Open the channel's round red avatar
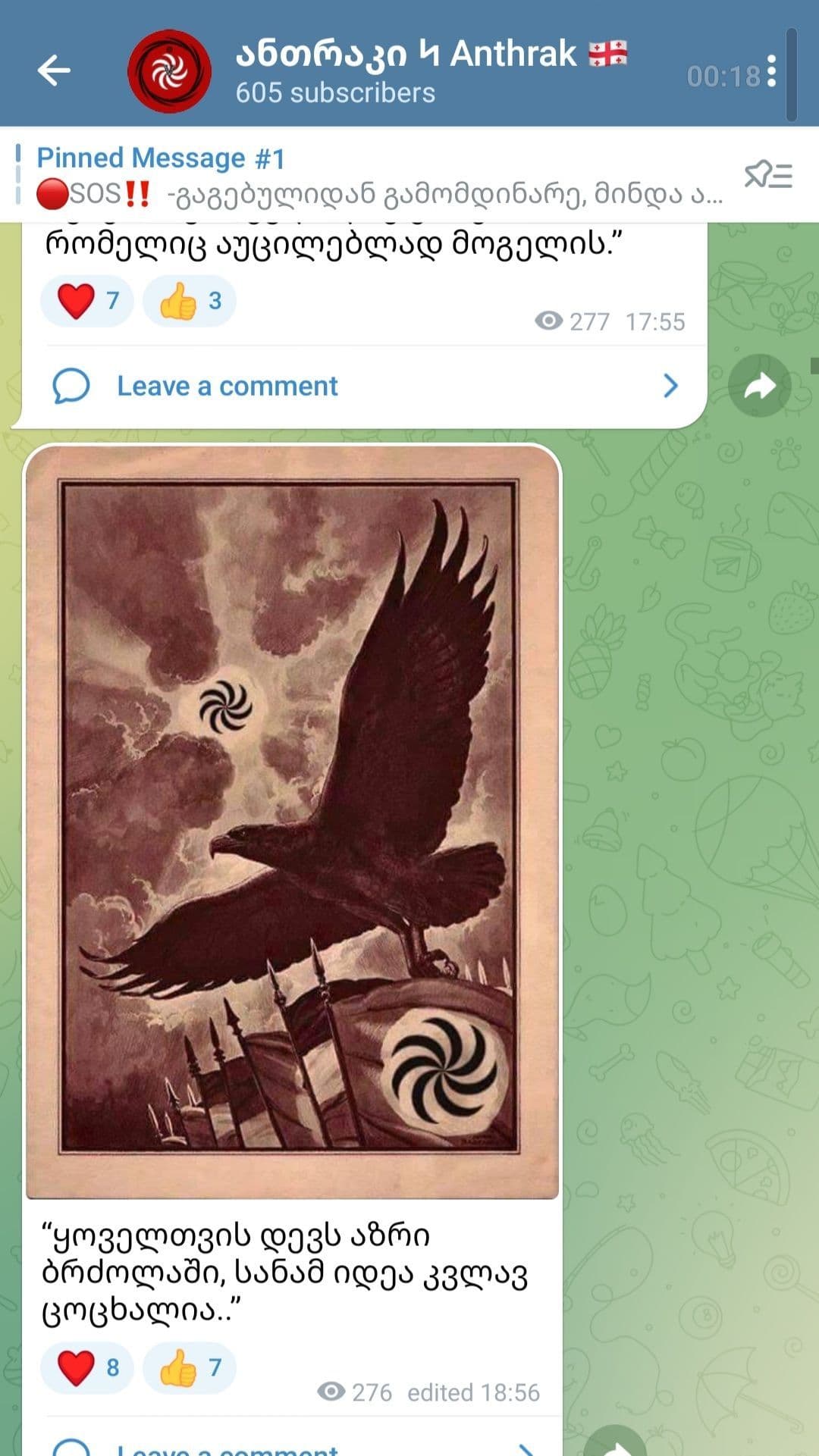This screenshot has width=819, height=1456. click(169, 71)
